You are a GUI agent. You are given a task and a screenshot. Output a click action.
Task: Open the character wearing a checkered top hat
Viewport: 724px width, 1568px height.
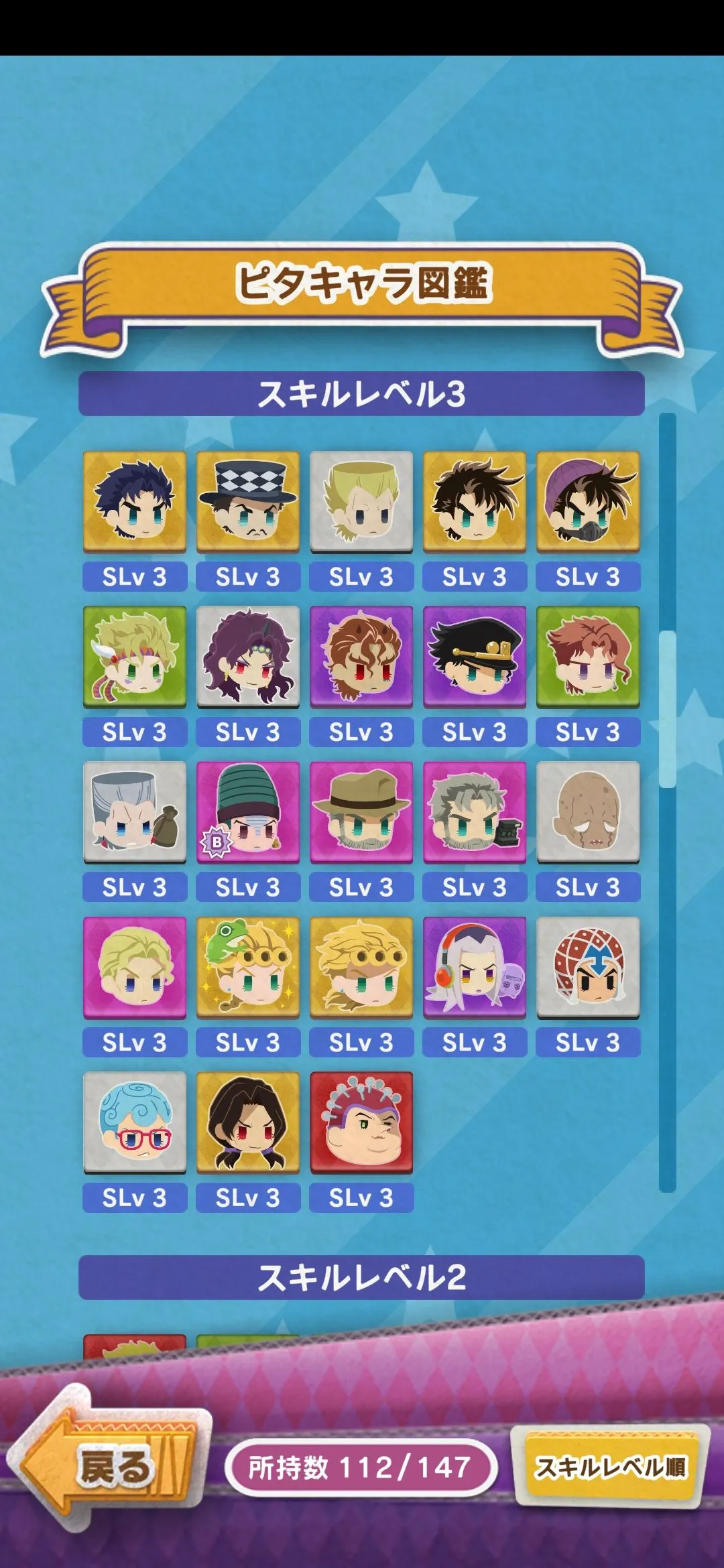(248, 501)
